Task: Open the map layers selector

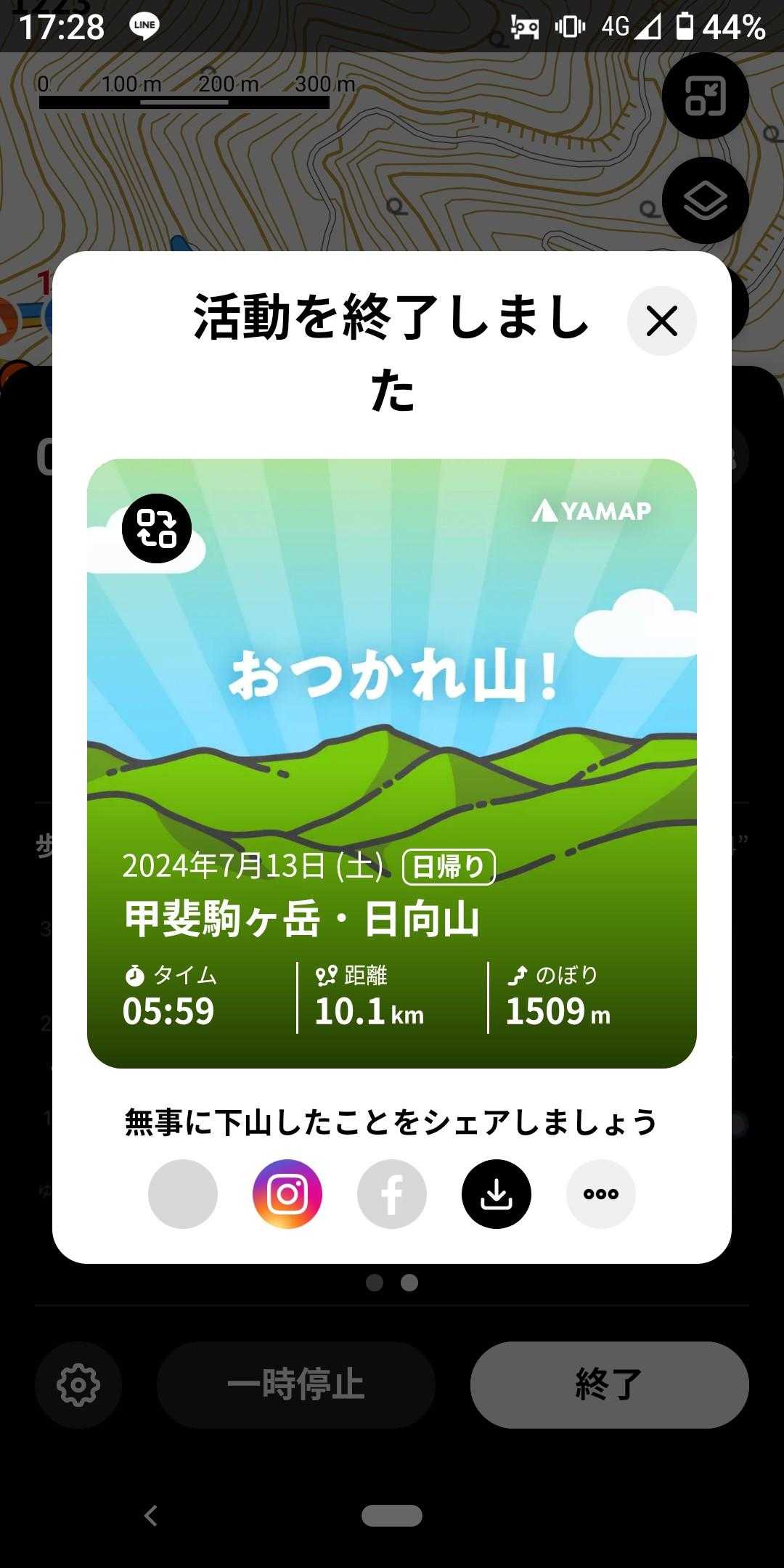Action: [x=705, y=200]
